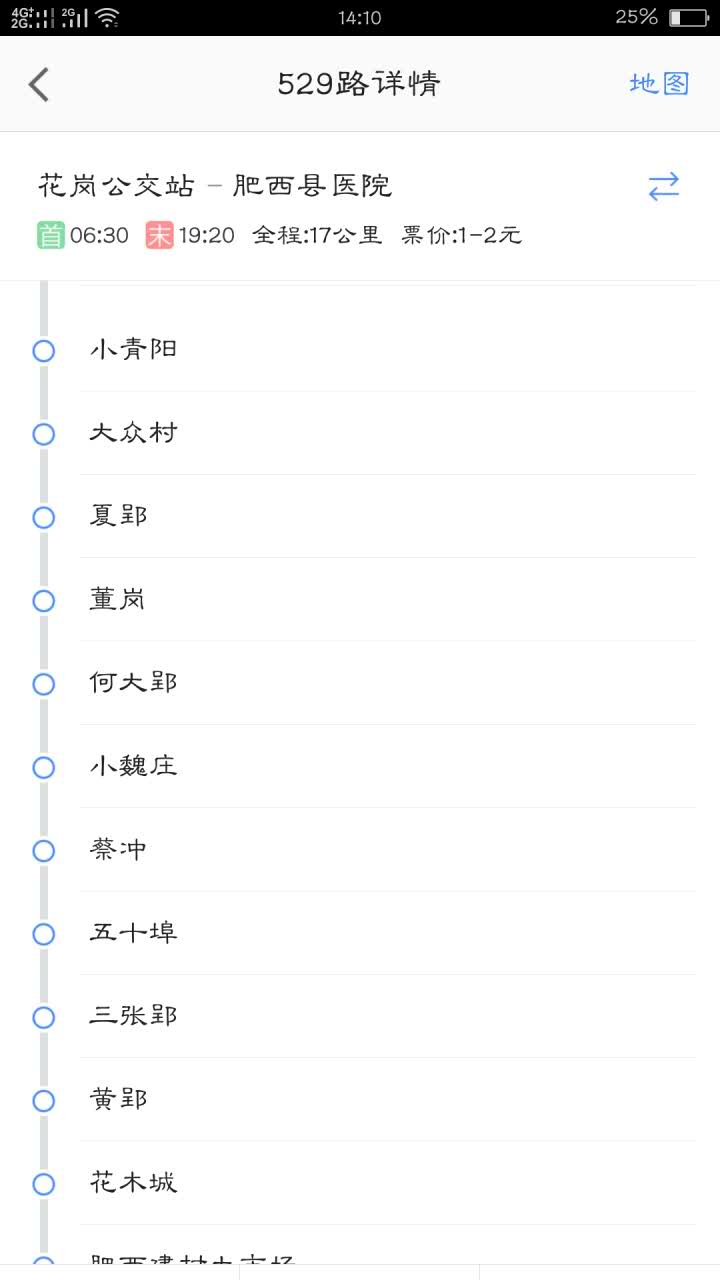Screen dimensions: 720x1280
Task: Reverse the route direction with swap arrows
Action: [x=664, y=187]
